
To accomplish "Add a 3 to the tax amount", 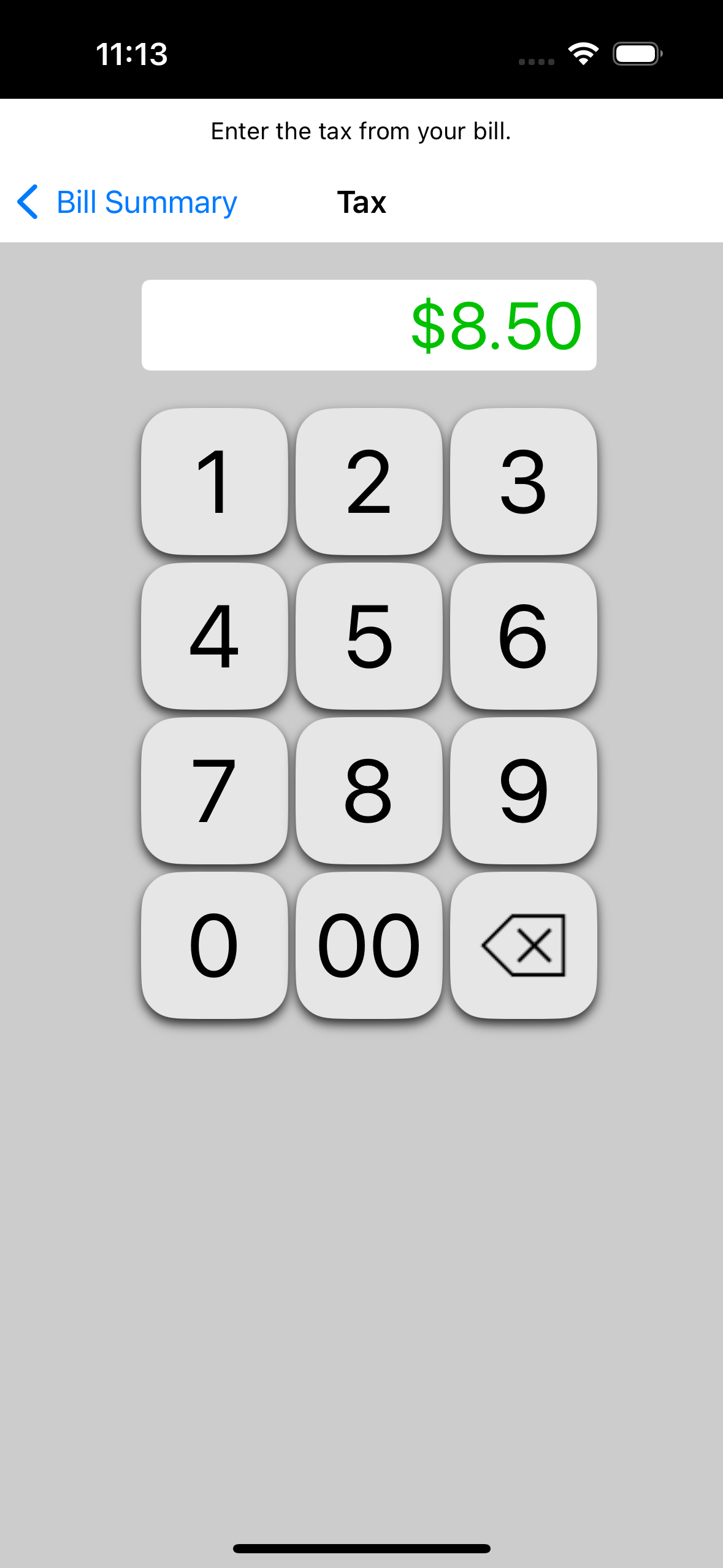I will (523, 482).
